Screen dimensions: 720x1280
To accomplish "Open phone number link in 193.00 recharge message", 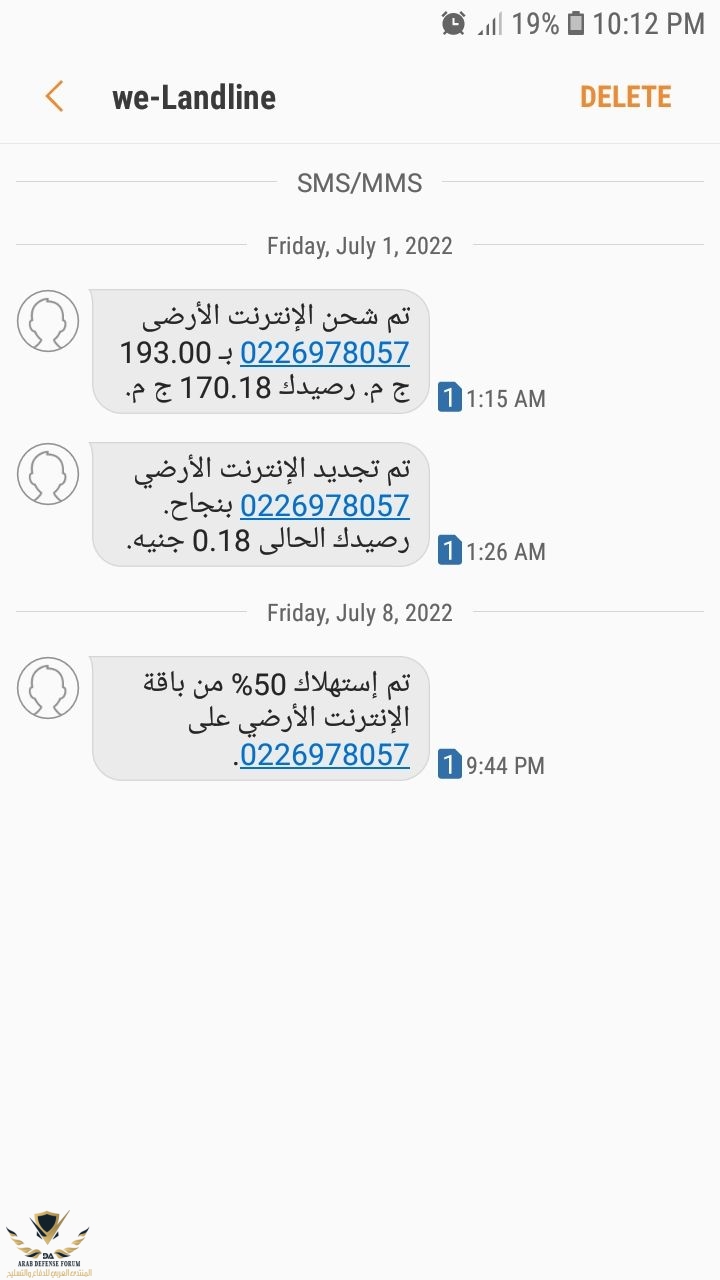I will tap(325, 353).
